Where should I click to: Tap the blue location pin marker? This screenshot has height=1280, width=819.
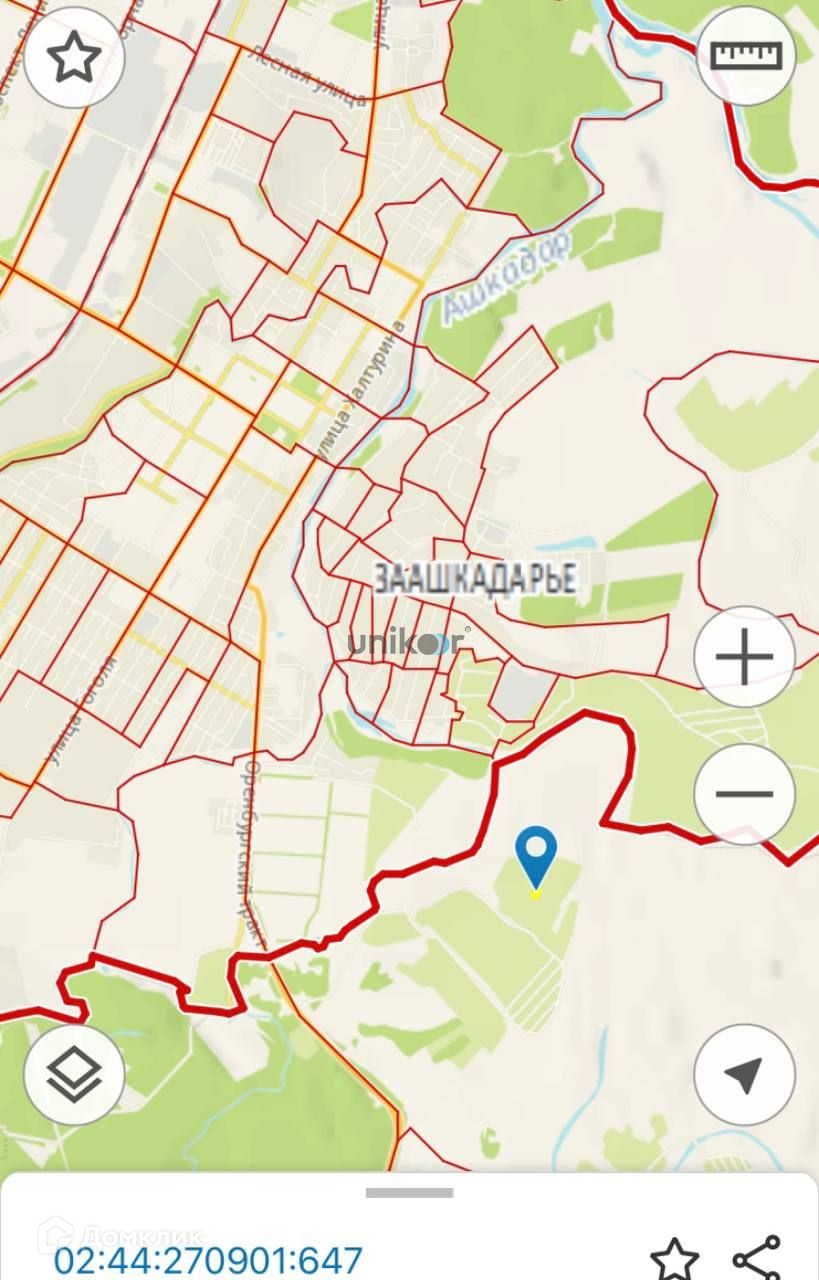[536, 858]
